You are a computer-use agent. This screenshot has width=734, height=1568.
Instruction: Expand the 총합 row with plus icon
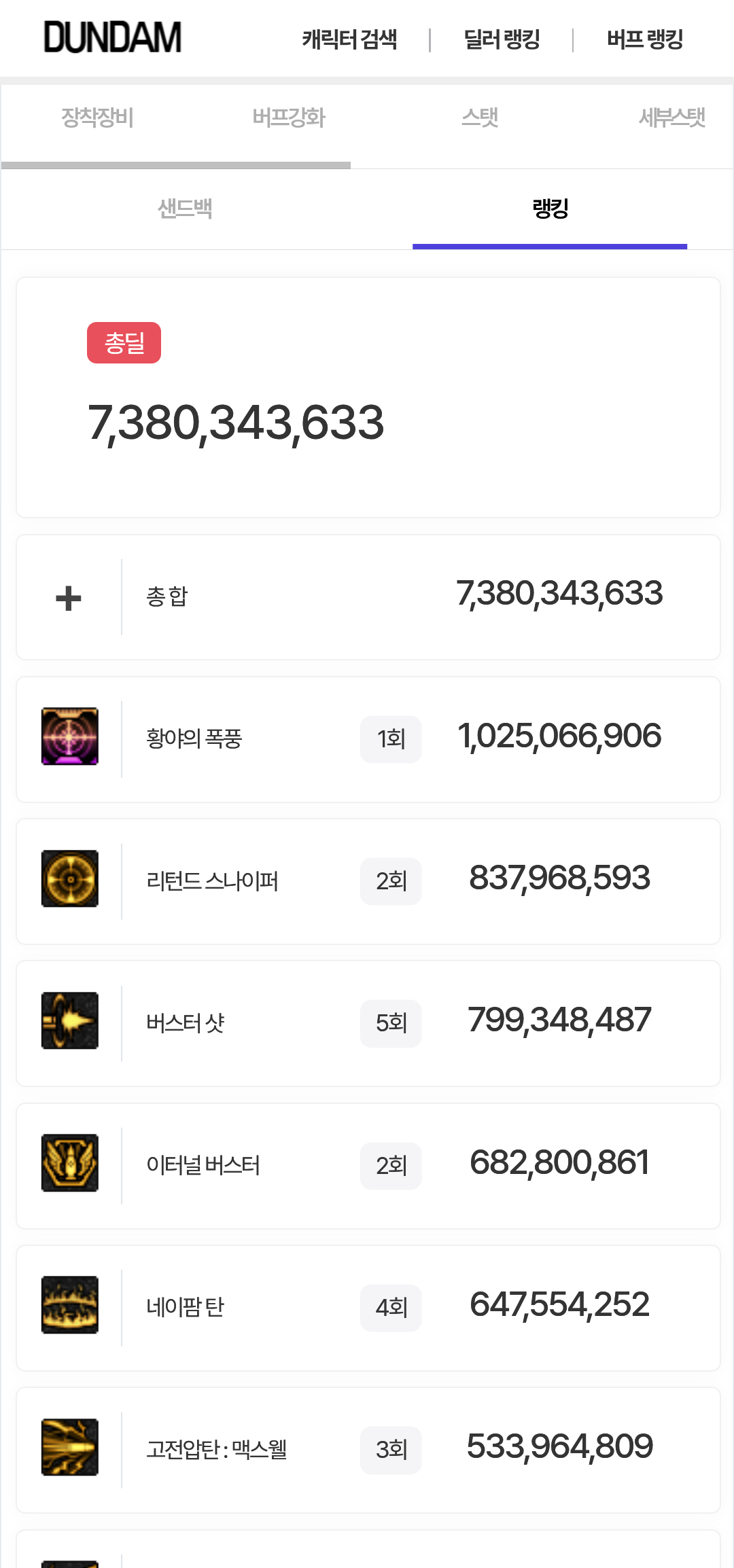click(69, 598)
